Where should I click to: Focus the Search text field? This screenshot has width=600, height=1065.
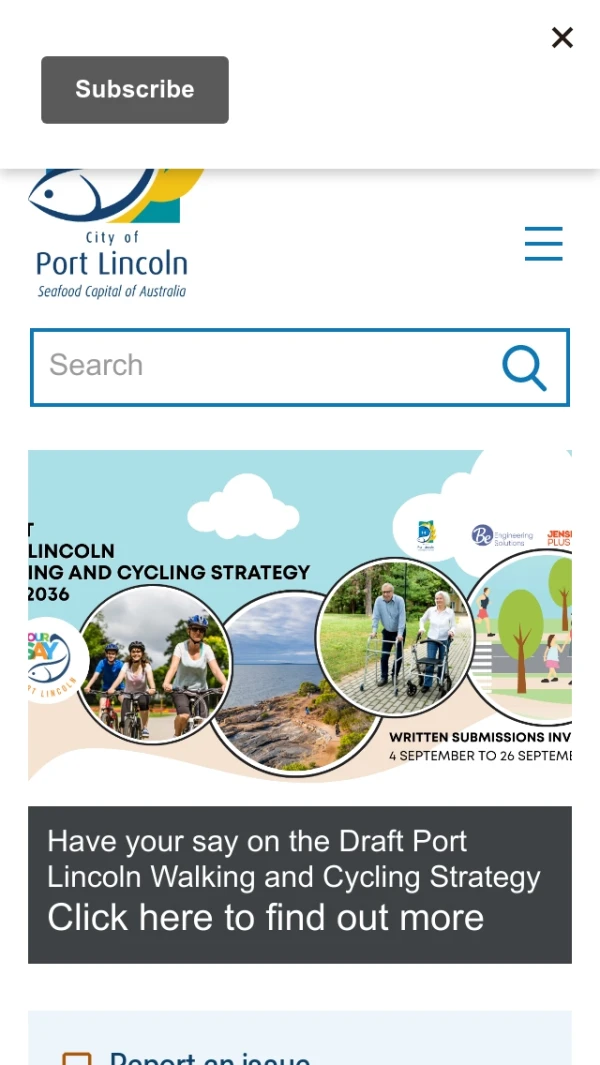[260, 366]
